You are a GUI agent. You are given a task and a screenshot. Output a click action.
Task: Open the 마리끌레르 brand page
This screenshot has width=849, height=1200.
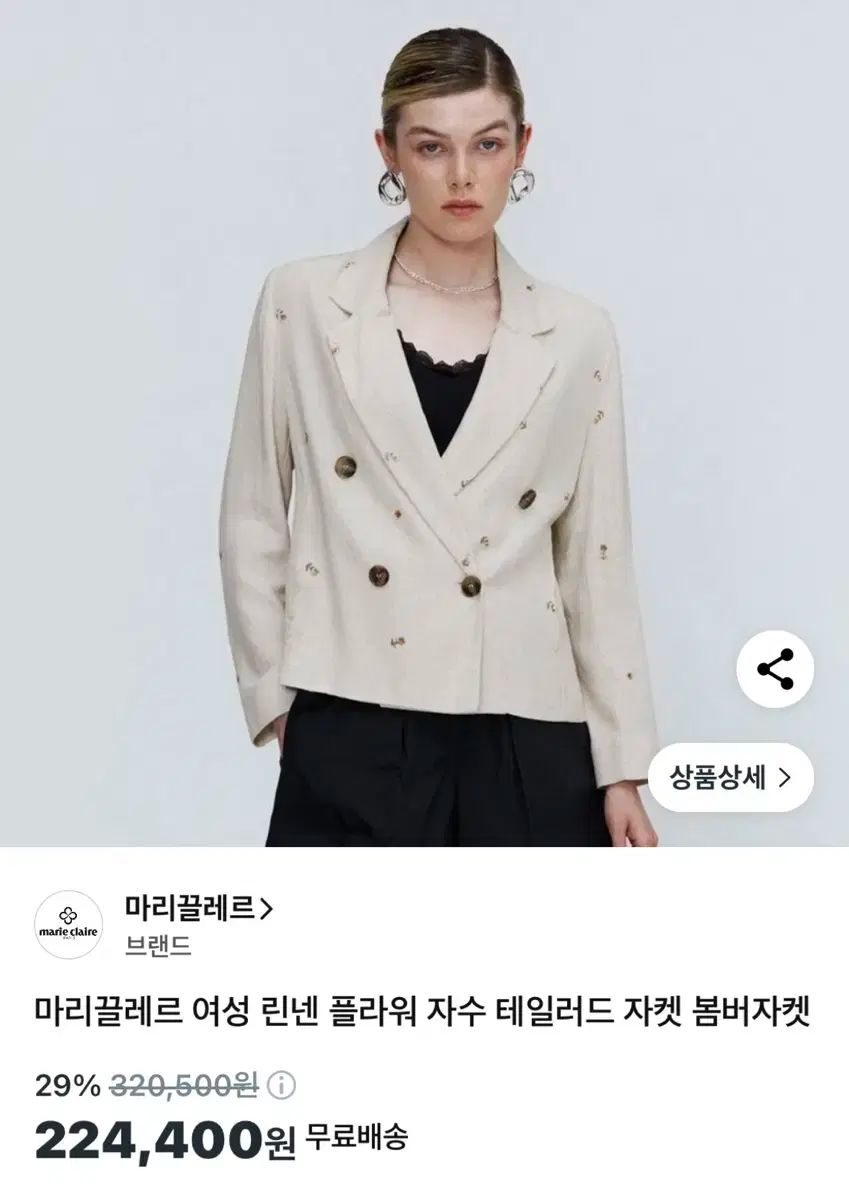pyautogui.click(x=198, y=908)
